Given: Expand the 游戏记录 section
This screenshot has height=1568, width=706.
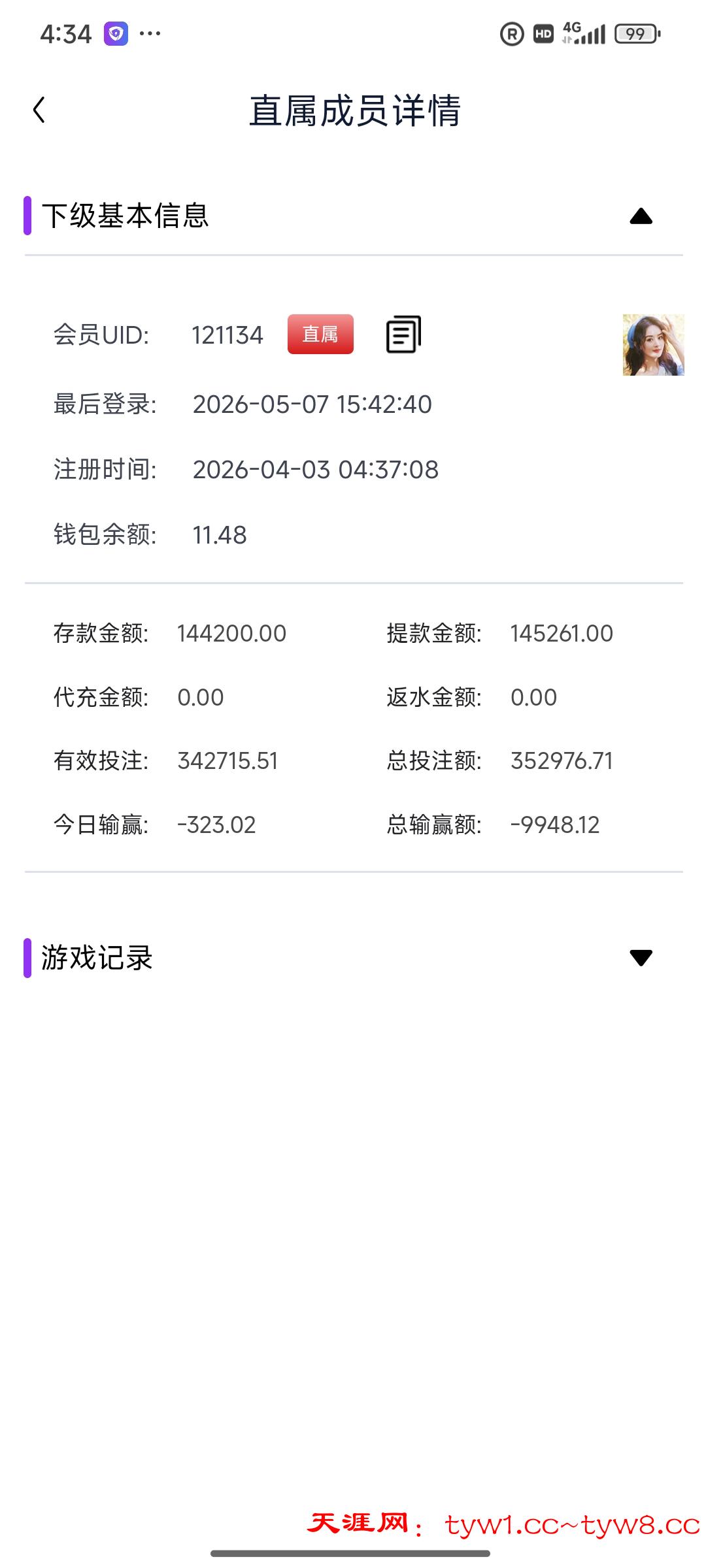Looking at the screenshot, I should click(641, 958).
